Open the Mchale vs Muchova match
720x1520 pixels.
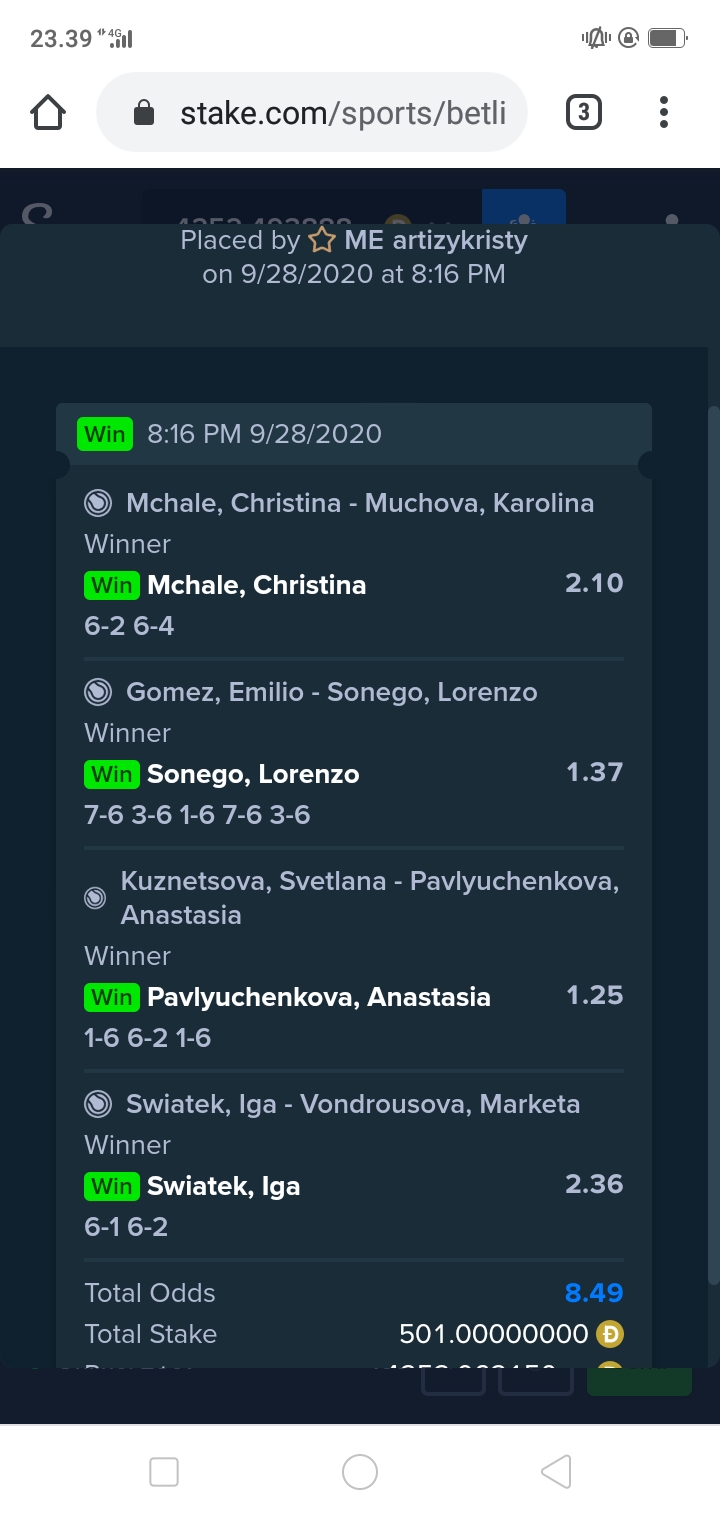pyautogui.click(x=360, y=503)
